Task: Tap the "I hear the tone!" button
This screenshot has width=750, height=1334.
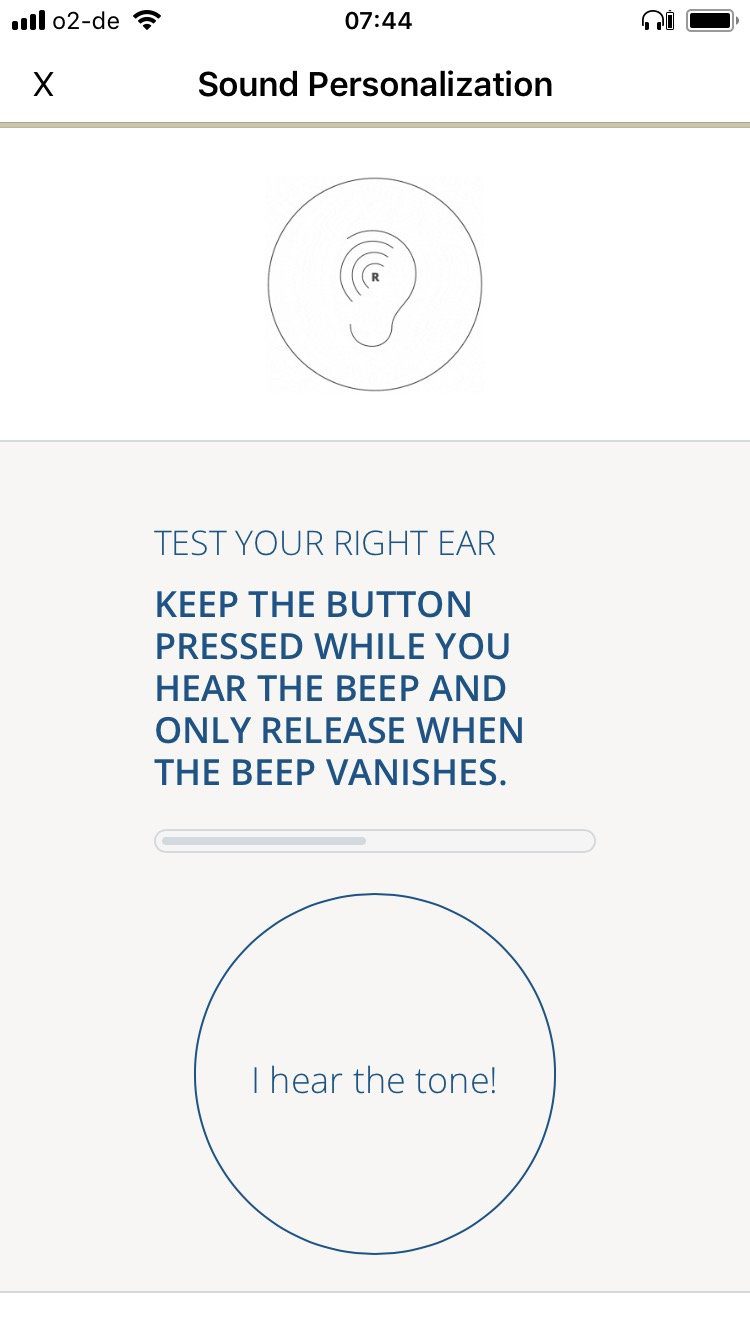Action: click(x=375, y=1074)
